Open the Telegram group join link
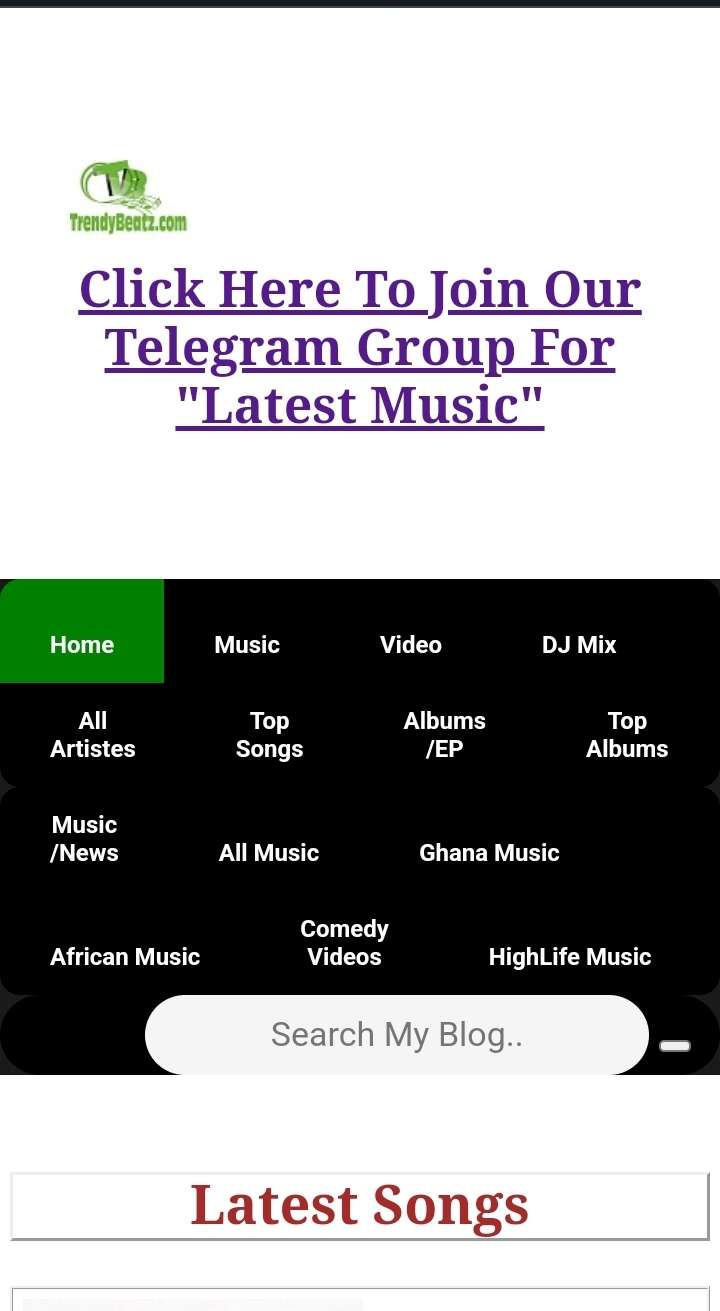720x1311 pixels. [360, 347]
